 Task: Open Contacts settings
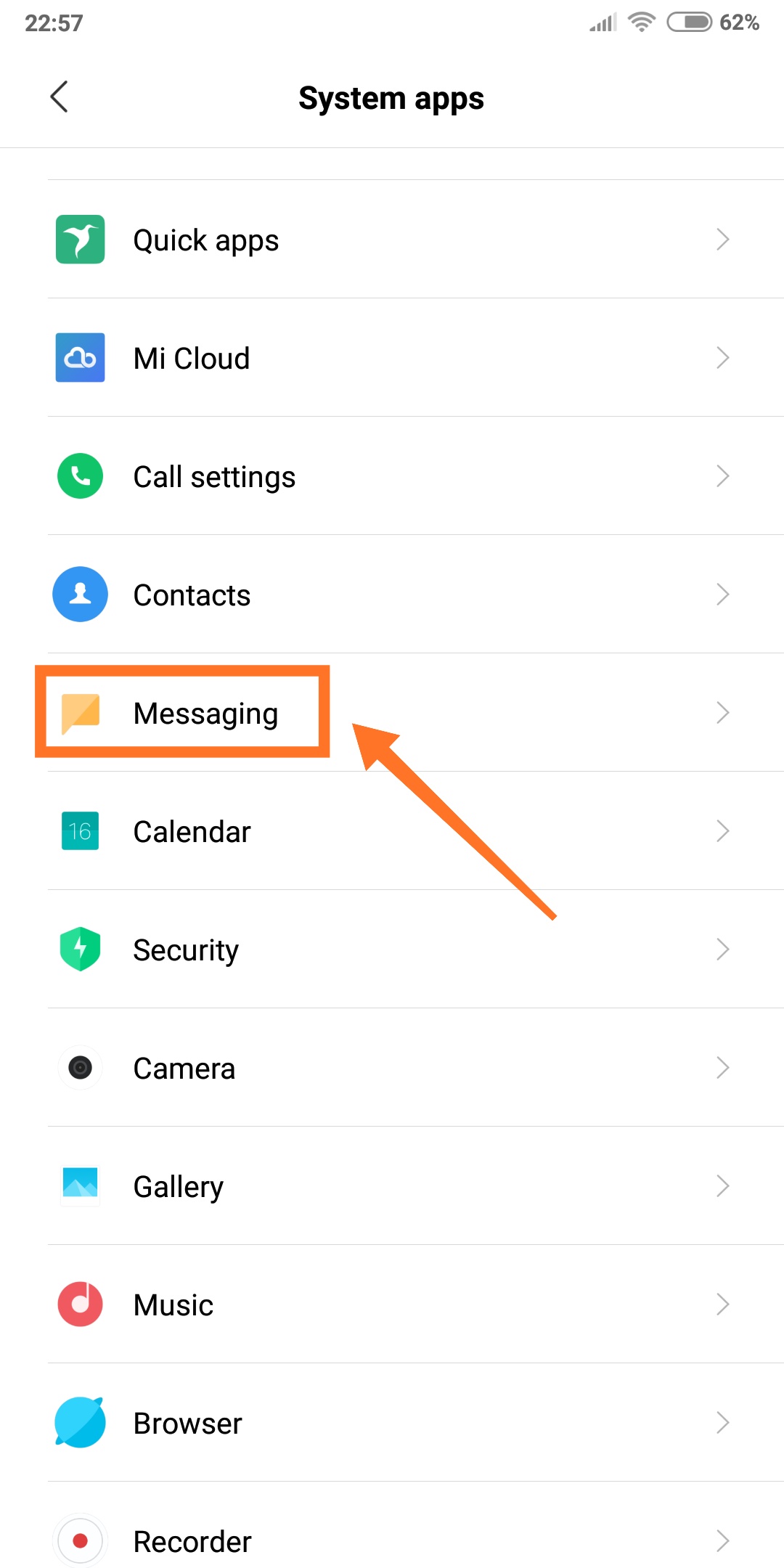click(392, 594)
